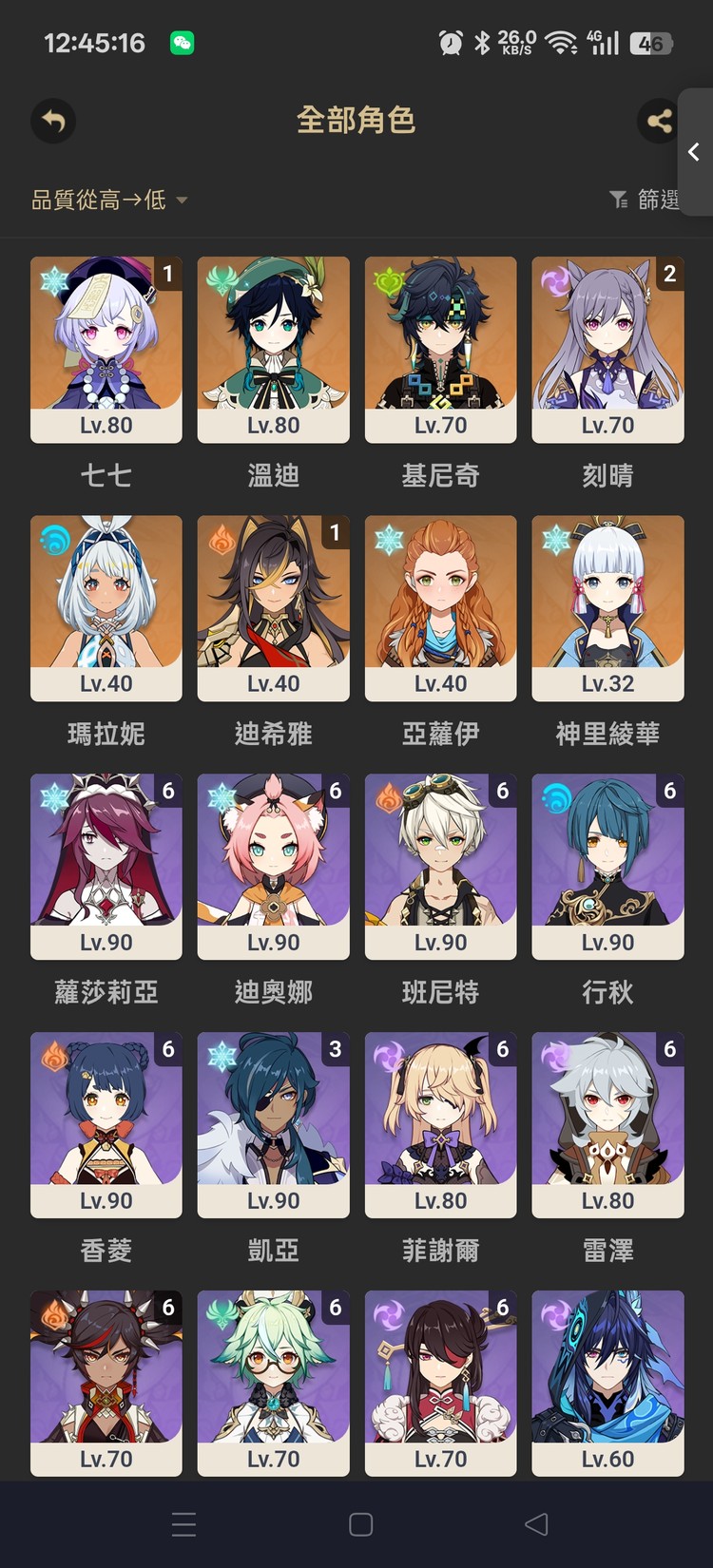The height and width of the screenshot is (1568, 713).
Task: Open the 品質從高→低 sort dropdown
Action: click(x=109, y=200)
